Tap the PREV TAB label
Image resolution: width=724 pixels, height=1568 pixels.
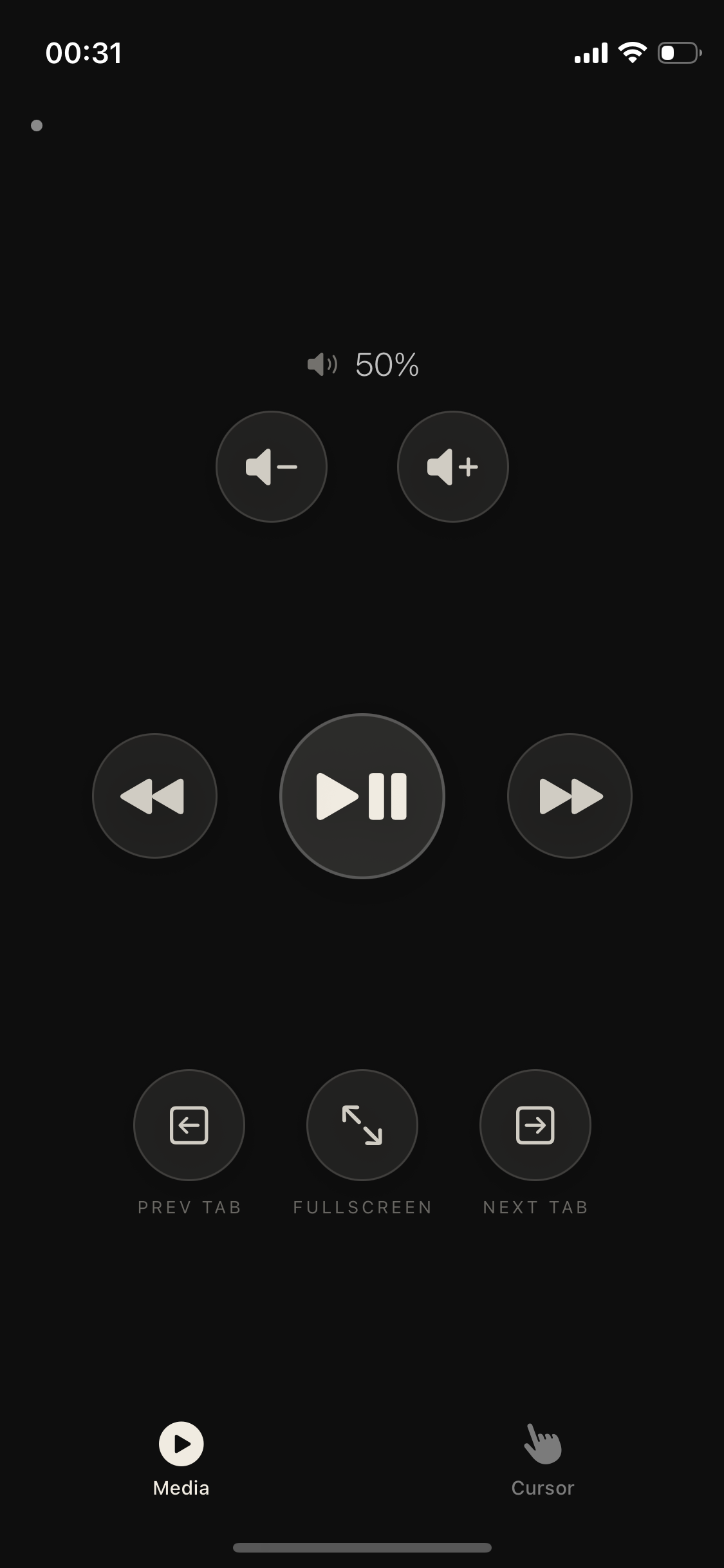point(188,1207)
